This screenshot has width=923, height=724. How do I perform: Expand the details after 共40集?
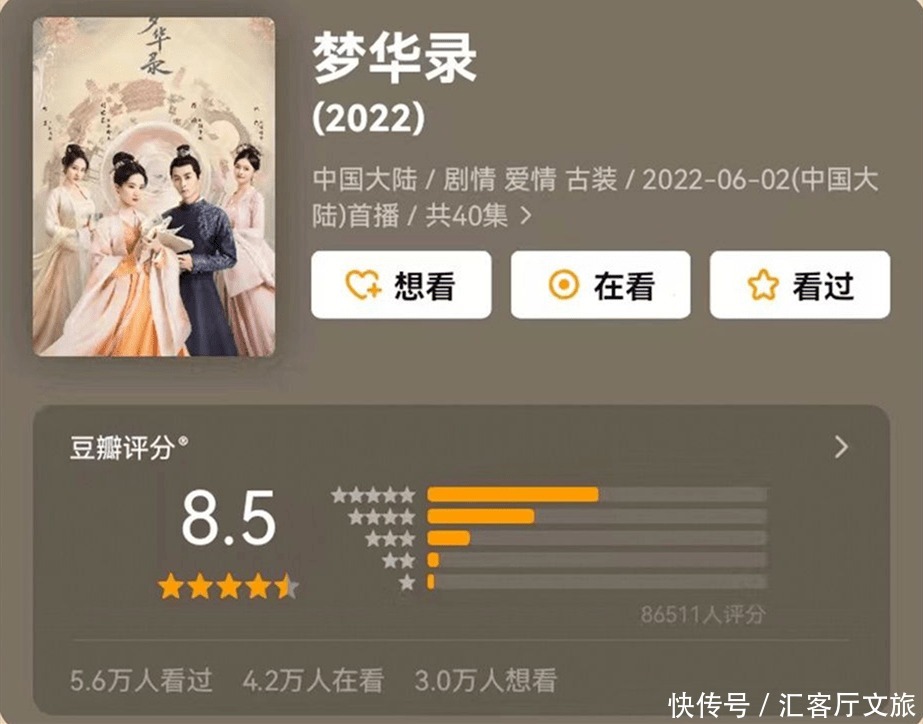coord(526,215)
